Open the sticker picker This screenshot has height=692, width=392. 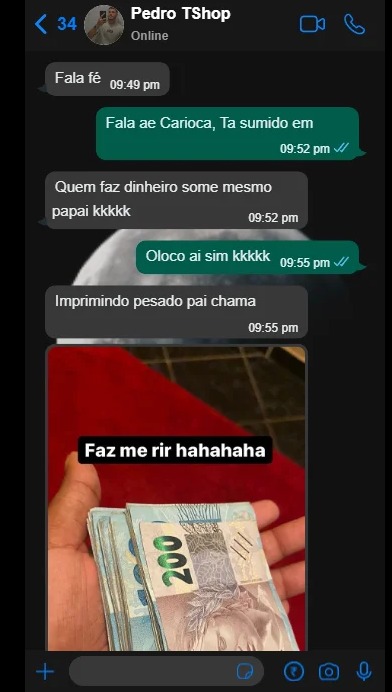(245, 672)
